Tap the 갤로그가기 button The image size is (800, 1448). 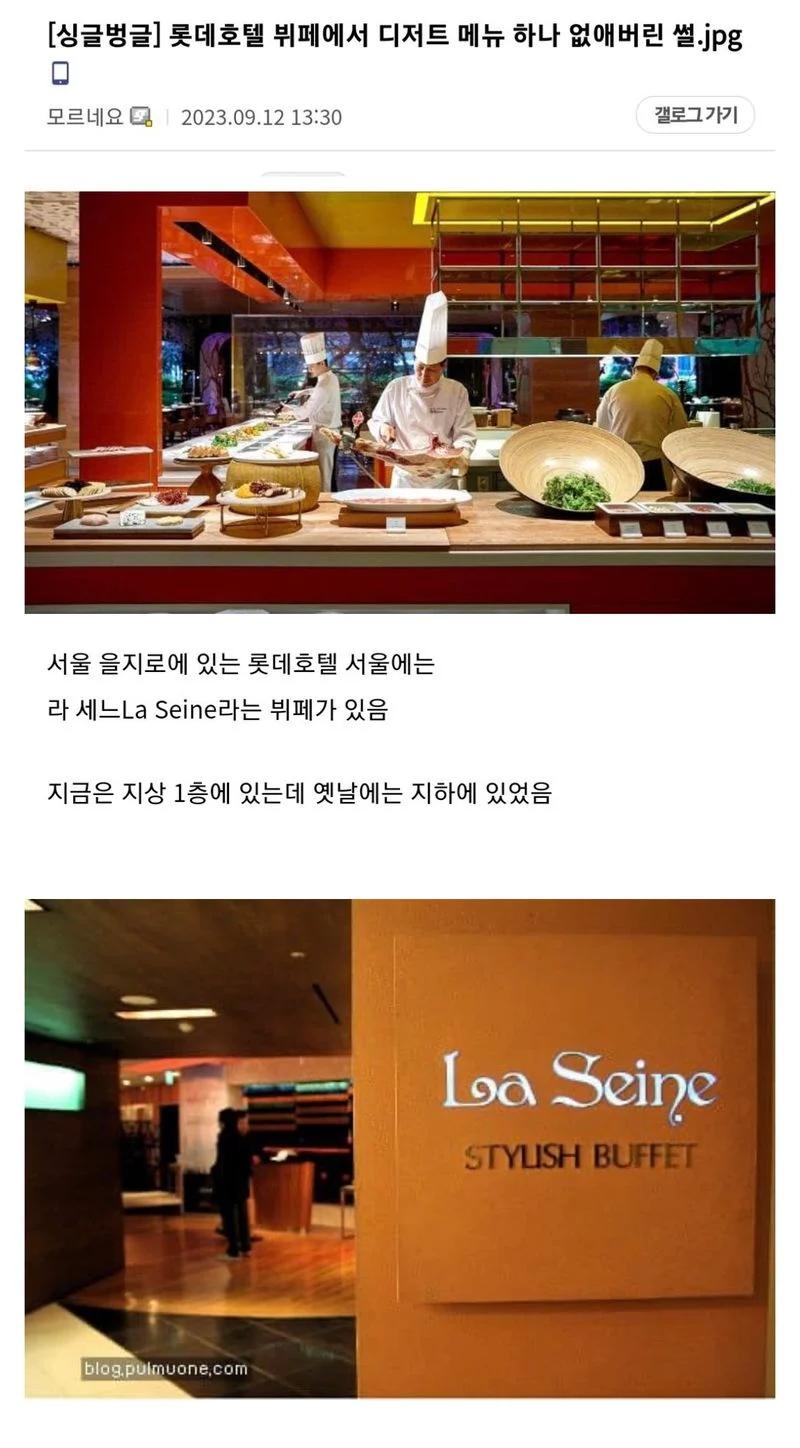(695, 115)
